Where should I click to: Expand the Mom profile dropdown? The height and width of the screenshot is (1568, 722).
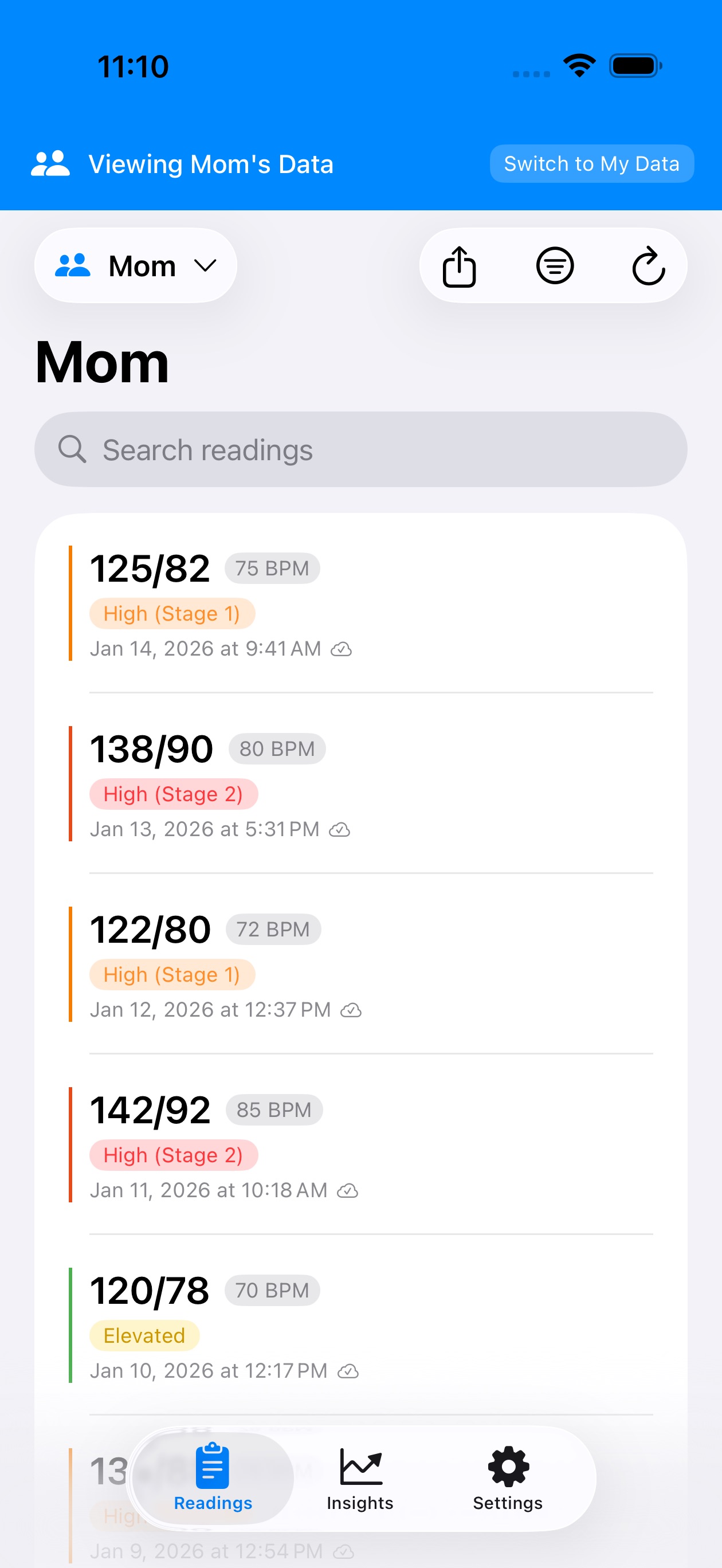coord(136,266)
